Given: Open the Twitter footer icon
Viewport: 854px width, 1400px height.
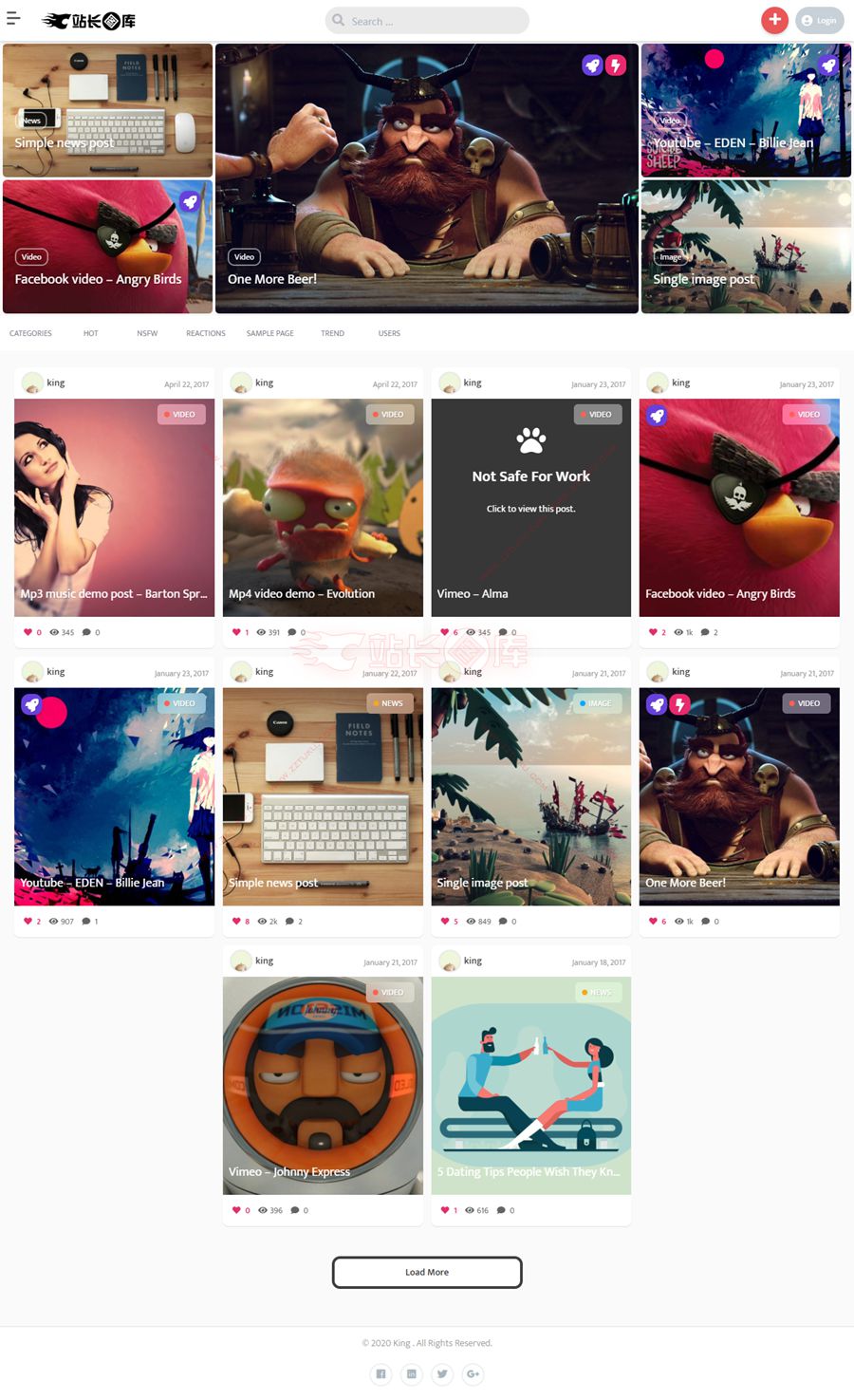Looking at the screenshot, I should pyautogui.click(x=442, y=1373).
